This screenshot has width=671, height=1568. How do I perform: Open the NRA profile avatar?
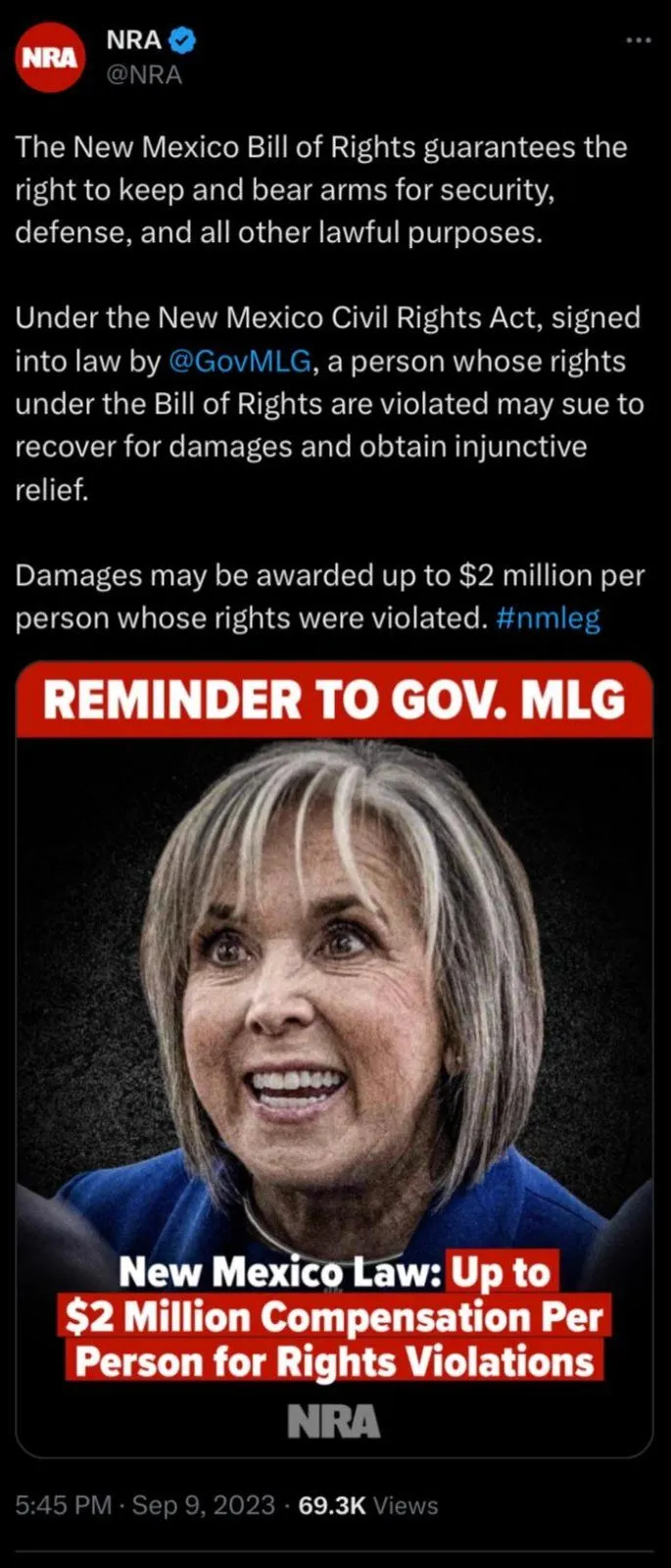pos(51,58)
